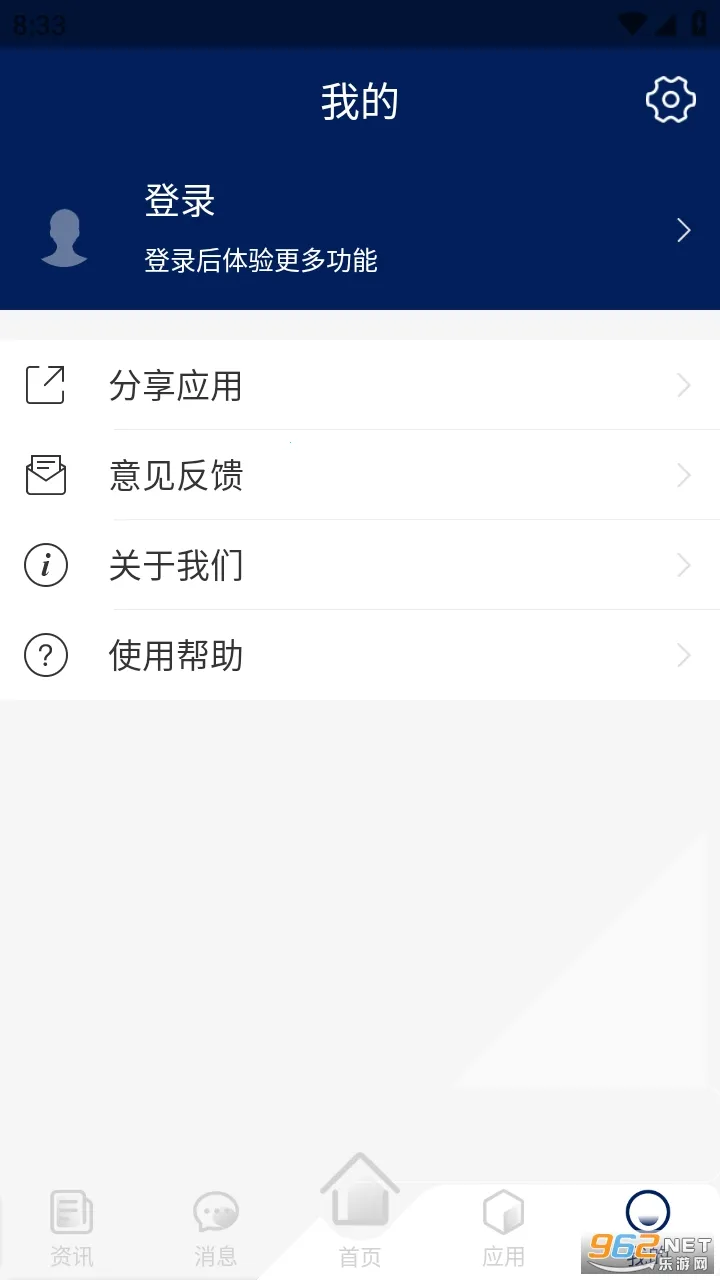Open the 关于我们 entry
The image size is (720, 1280).
(177, 565)
